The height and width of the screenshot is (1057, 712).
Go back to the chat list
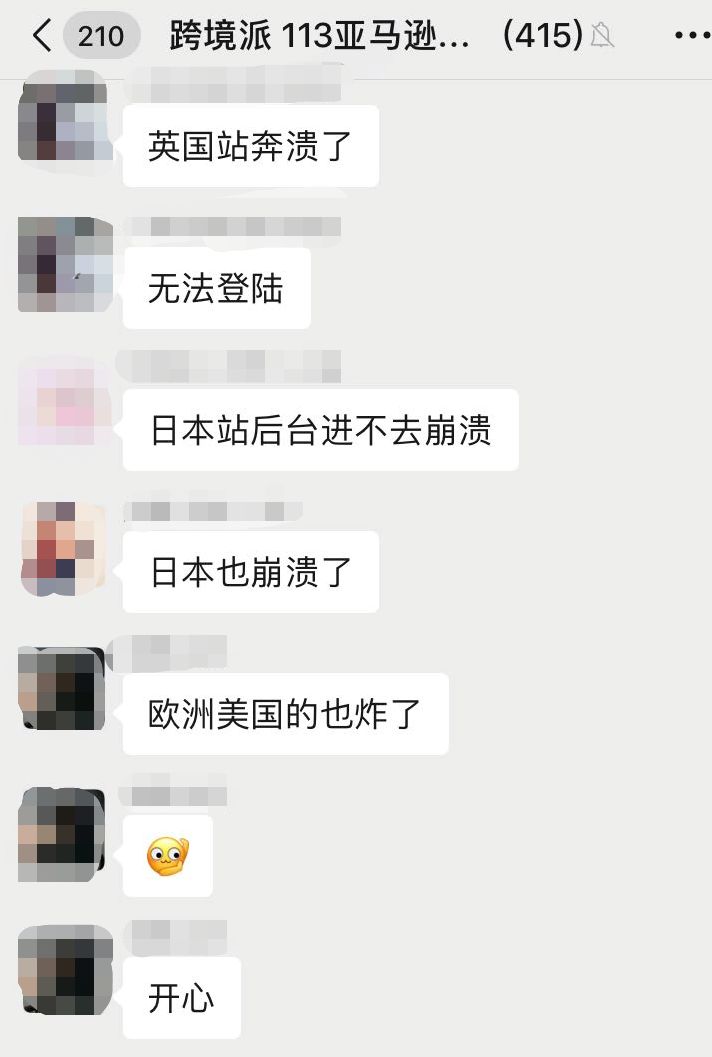[40, 37]
